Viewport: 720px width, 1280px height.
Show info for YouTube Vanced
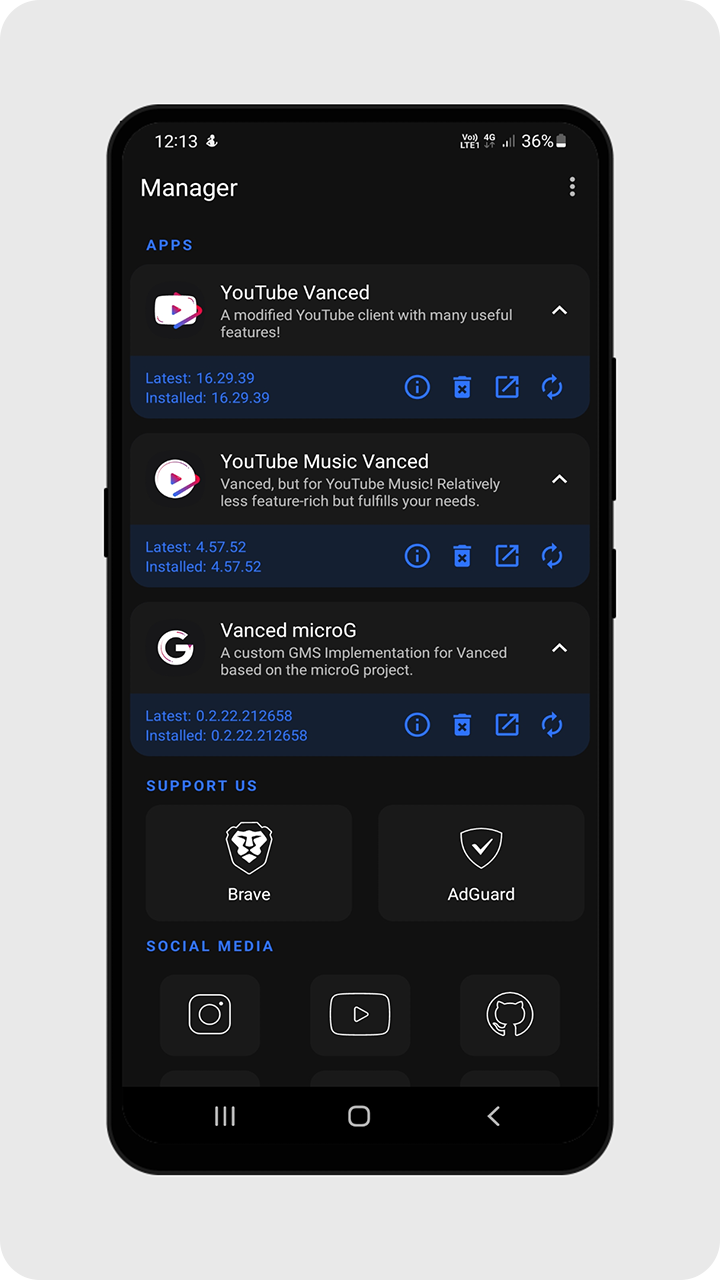click(x=417, y=387)
